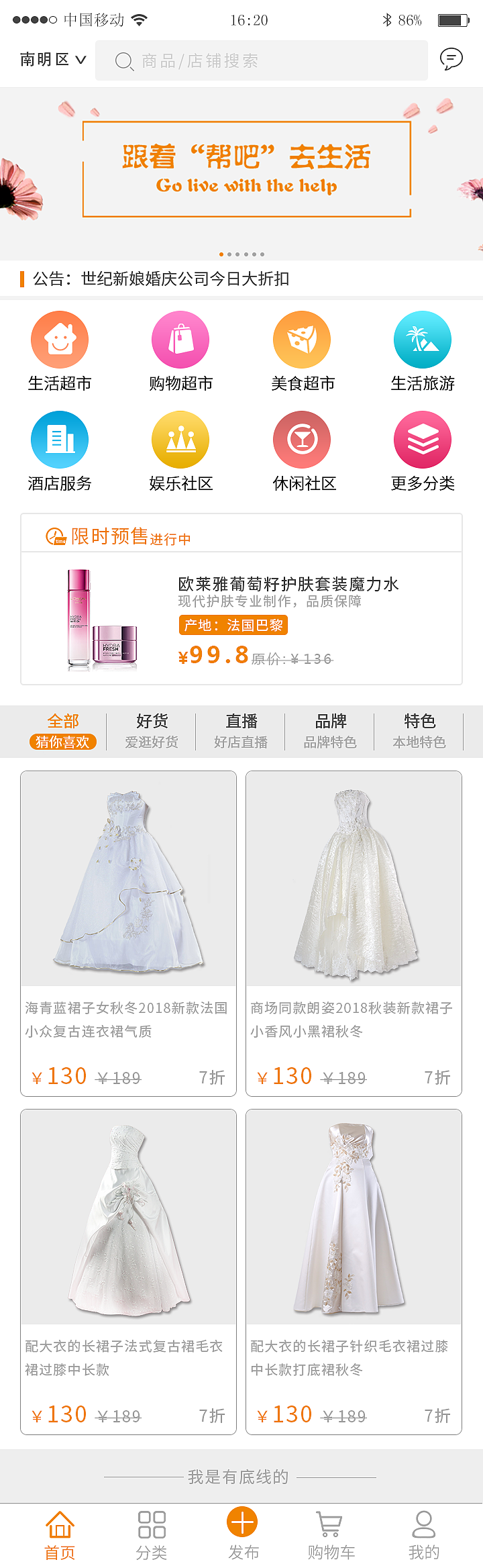483x1568 pixels.
Task: Go to 美食超市 category
Action: click(302, 352)
